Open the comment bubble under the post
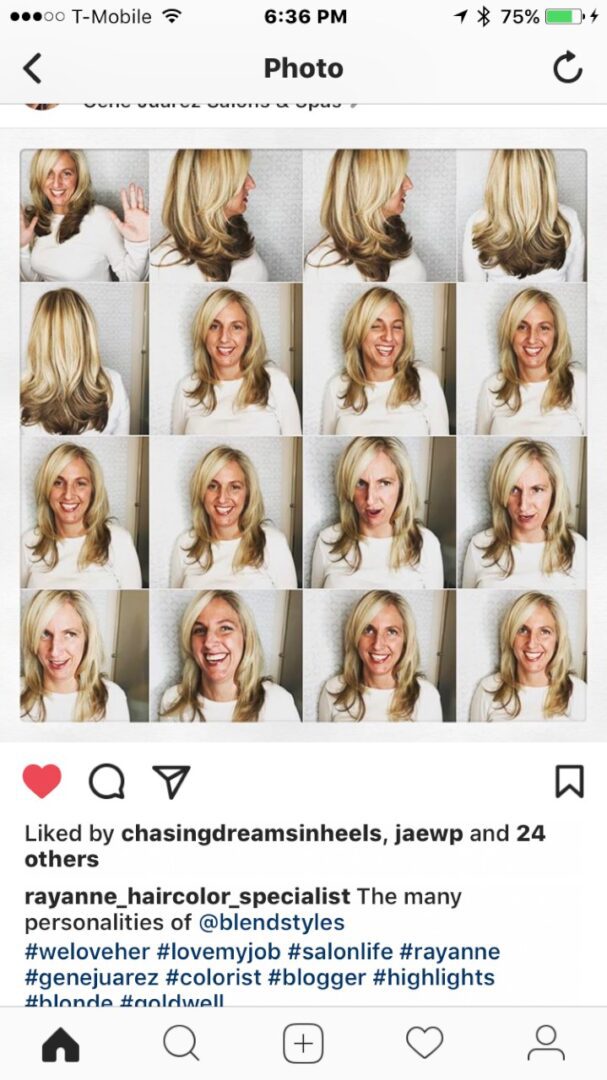 (x=107, y=781)
